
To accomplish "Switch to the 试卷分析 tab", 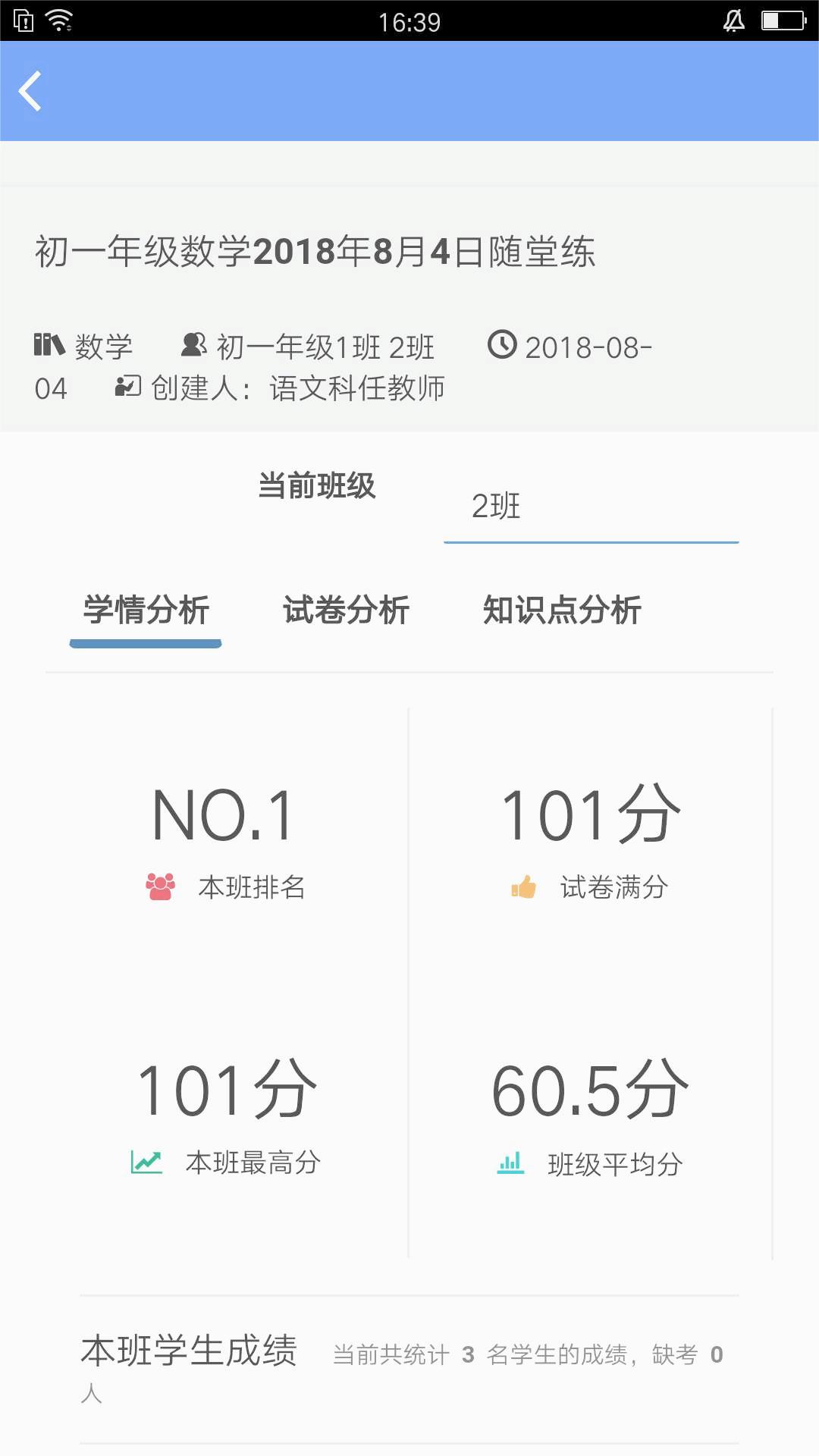I will tap(347, 610).
